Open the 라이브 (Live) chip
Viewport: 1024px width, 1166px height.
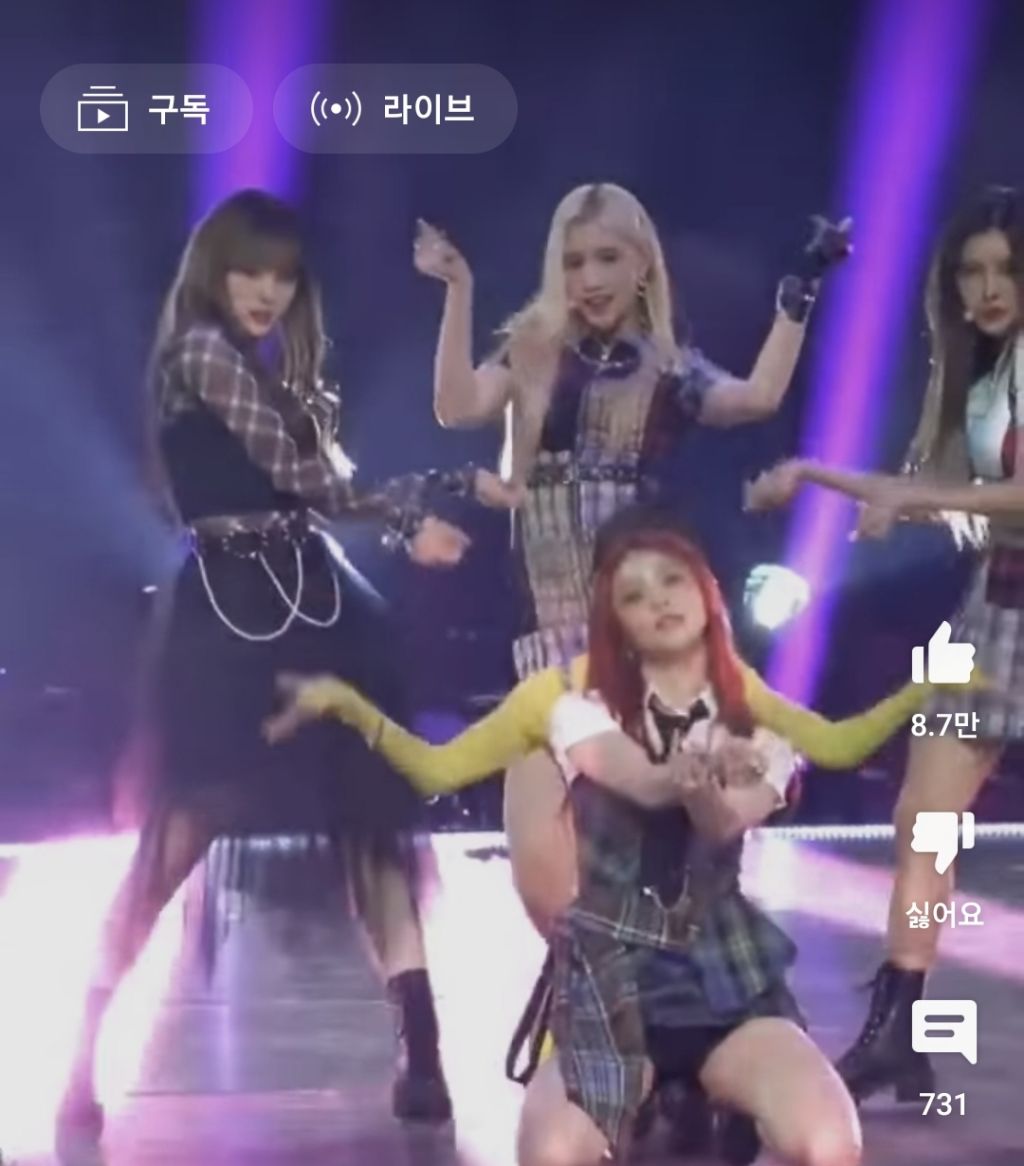click(394, 109)
